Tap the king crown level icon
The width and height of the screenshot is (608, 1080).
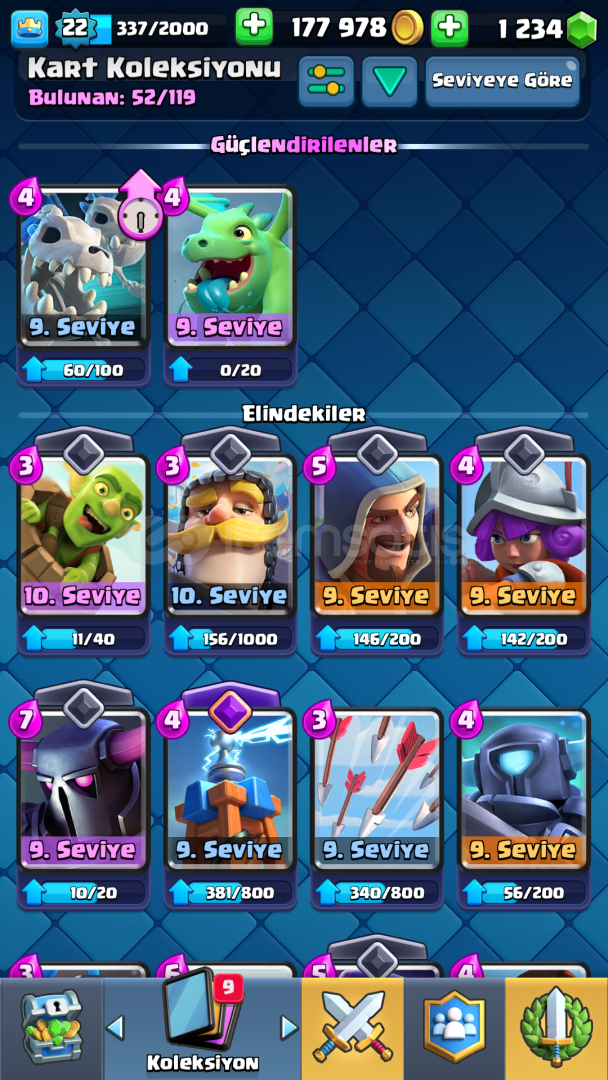(x=30, y=28)
